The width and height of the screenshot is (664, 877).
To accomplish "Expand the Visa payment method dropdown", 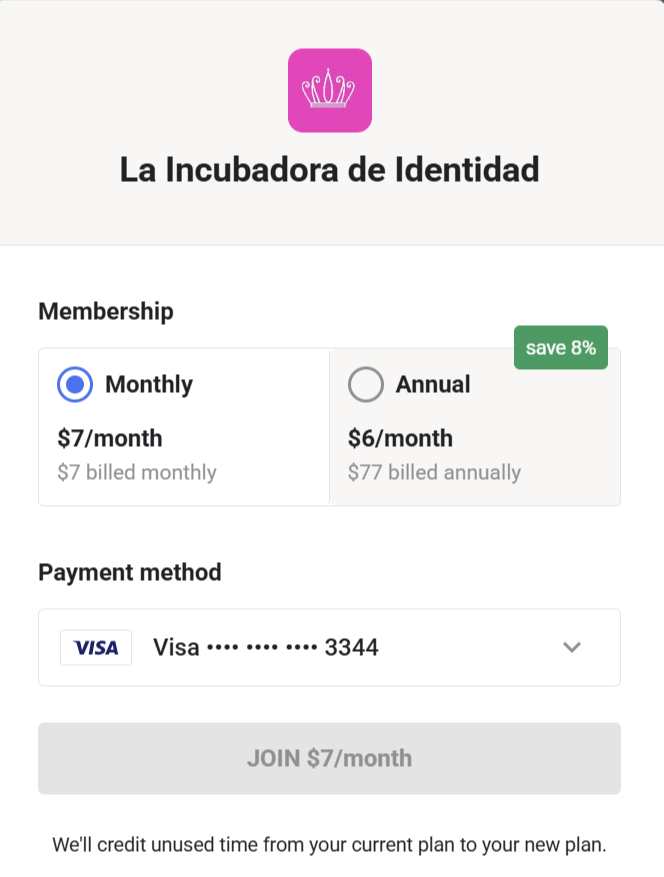I will pos(571,647).
